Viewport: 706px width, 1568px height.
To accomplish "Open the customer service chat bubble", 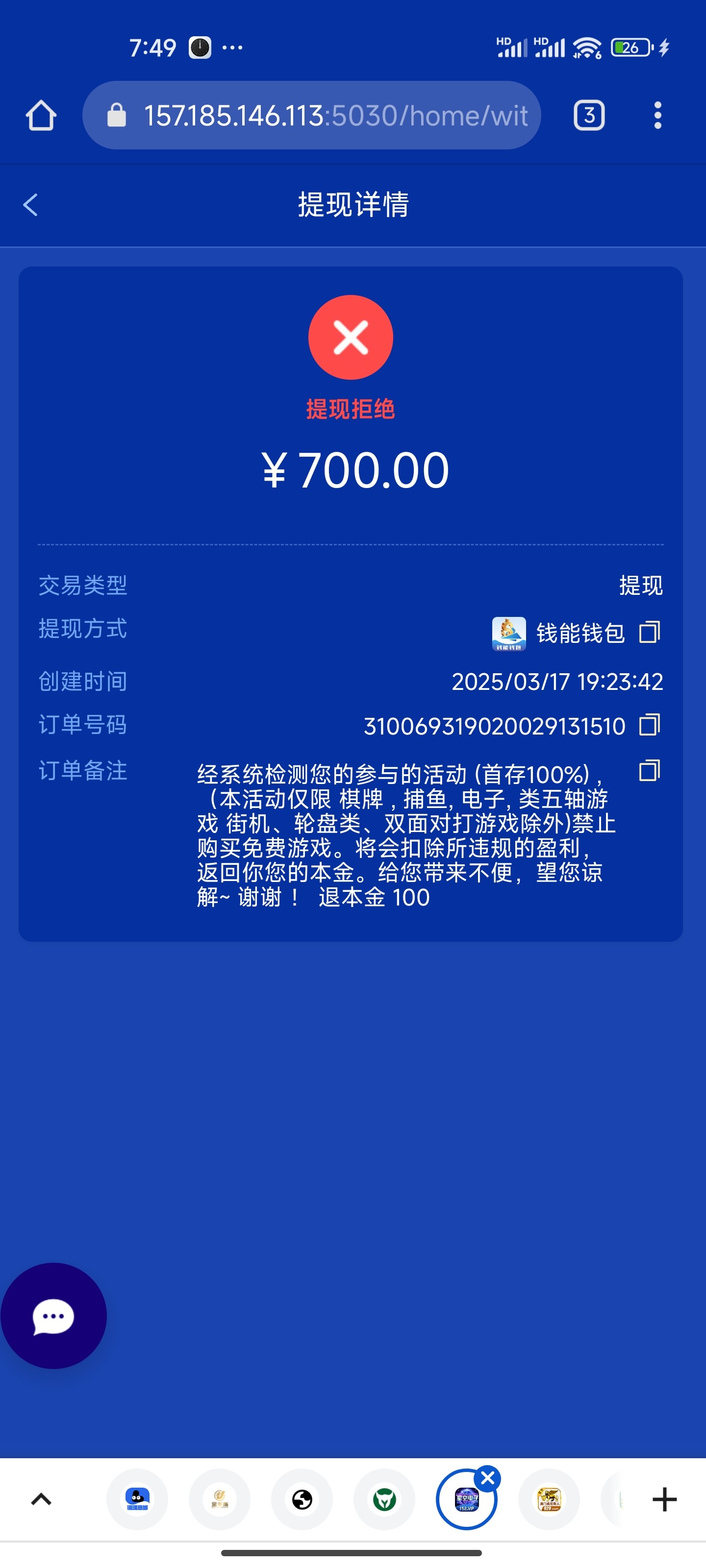I will click(53, 1316).
